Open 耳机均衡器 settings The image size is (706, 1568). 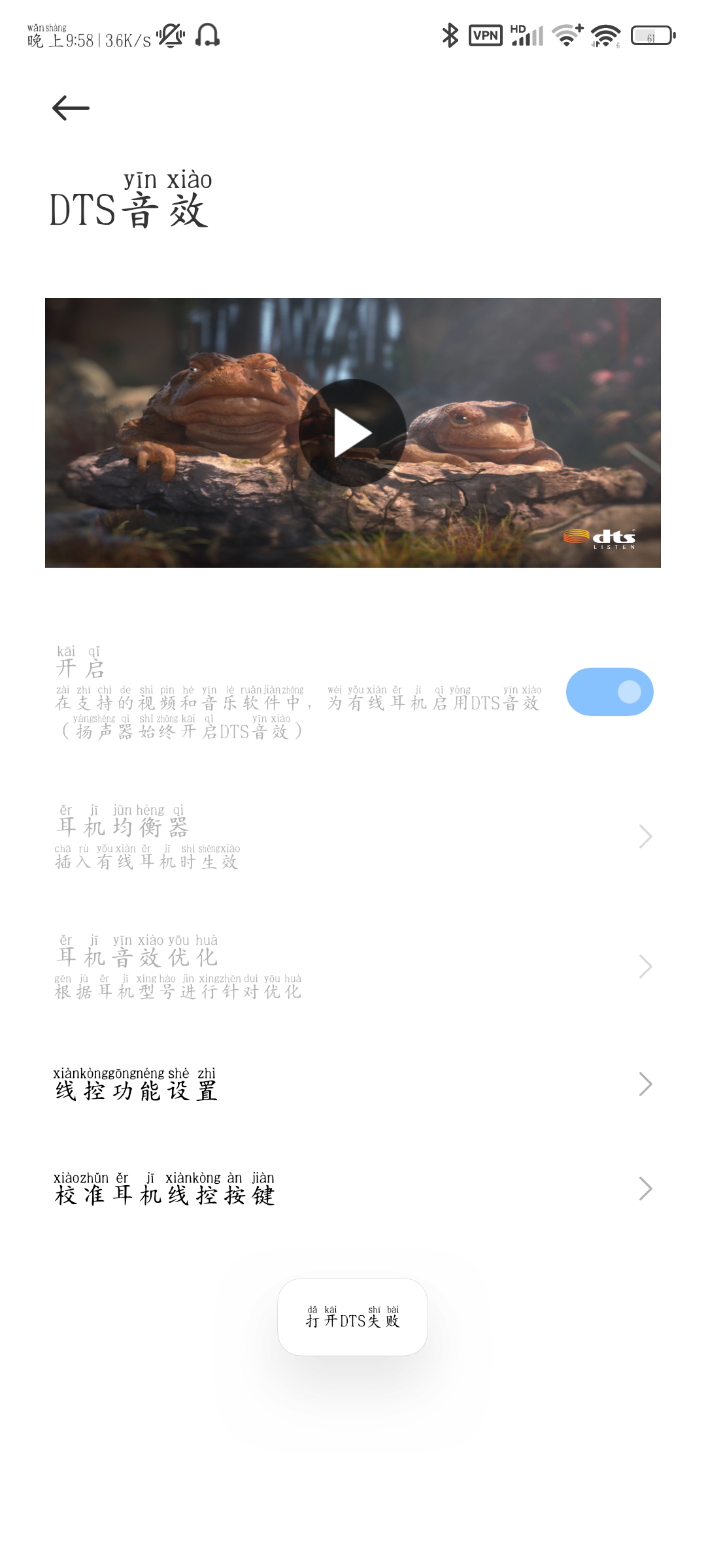[353, 836]
